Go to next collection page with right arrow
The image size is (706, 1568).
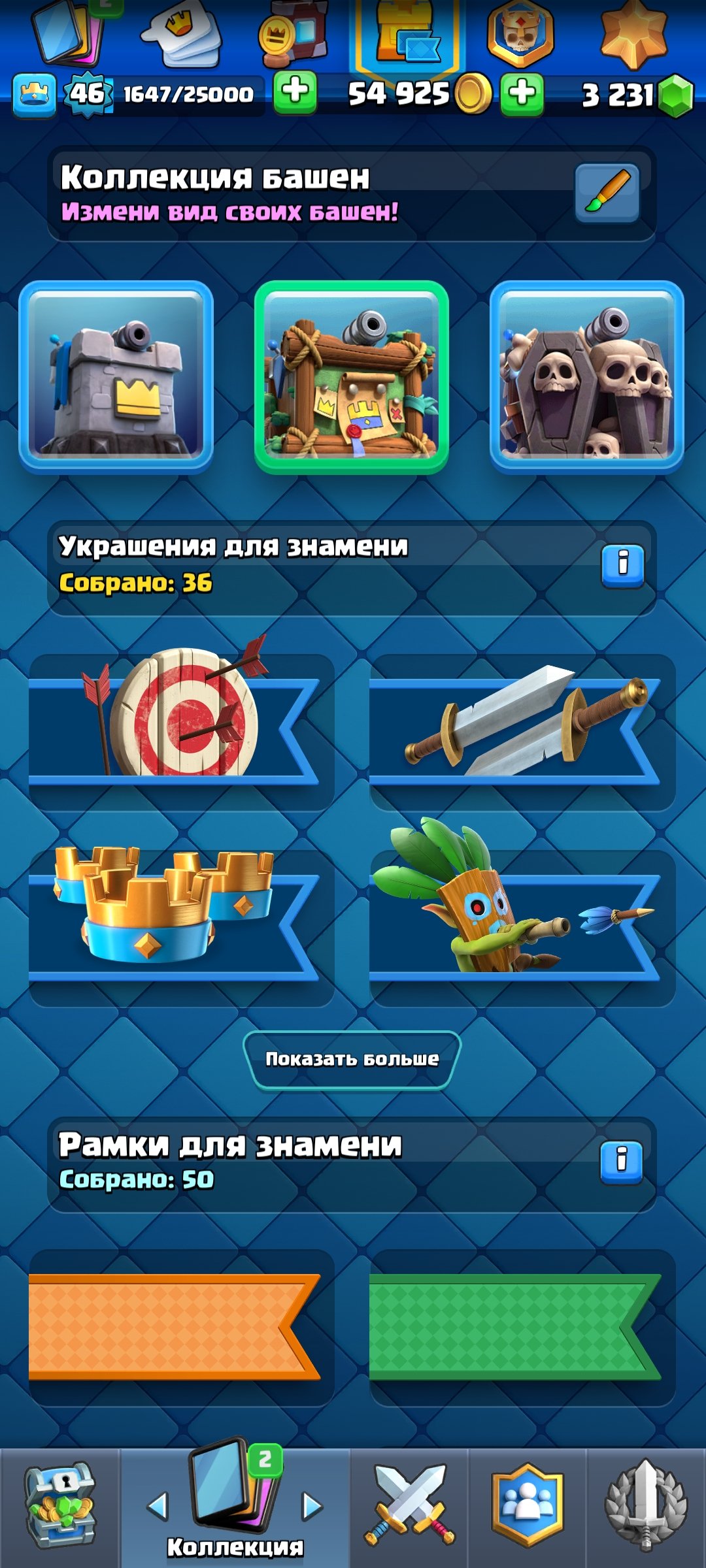(x=312, y=1506)
